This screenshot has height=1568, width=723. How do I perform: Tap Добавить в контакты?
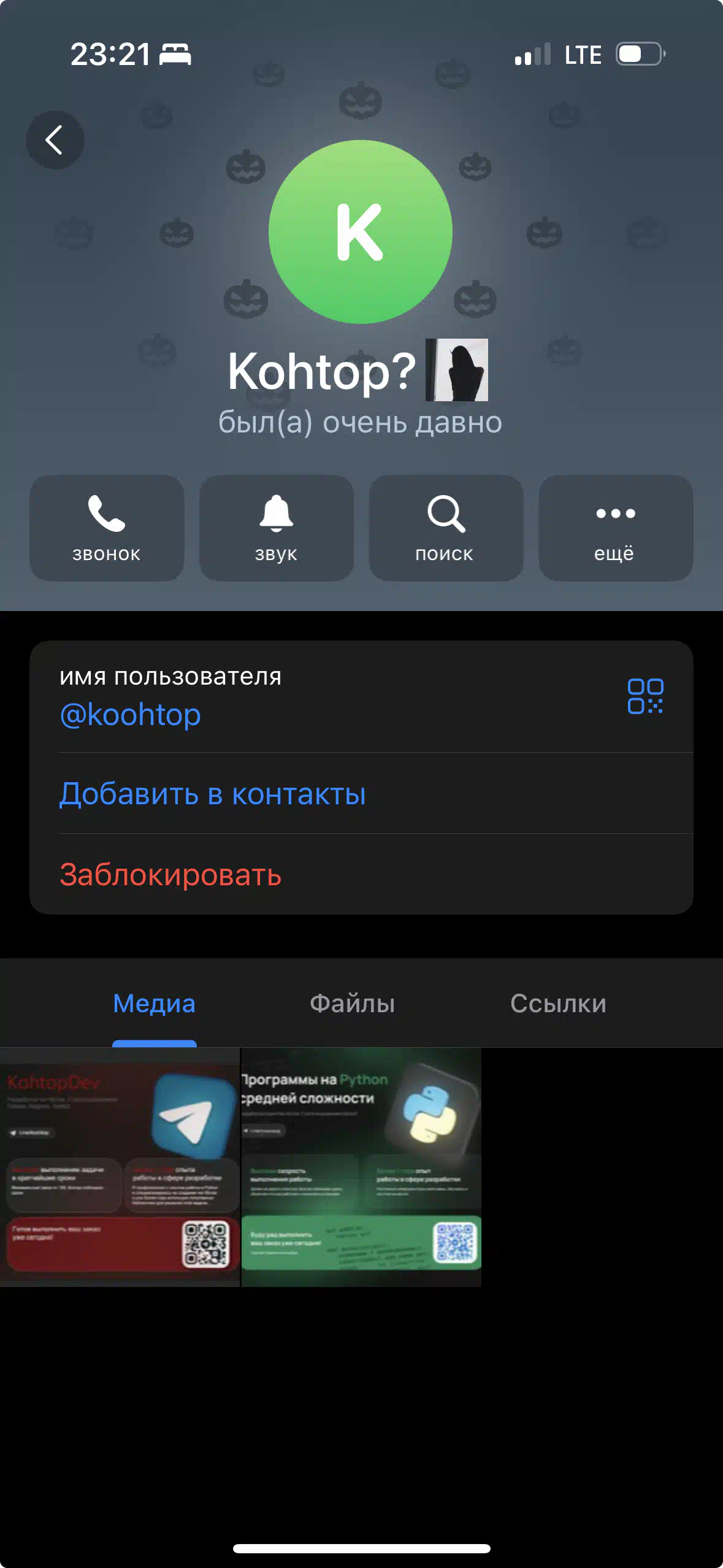pyautogui.click(x=212, y=794)
